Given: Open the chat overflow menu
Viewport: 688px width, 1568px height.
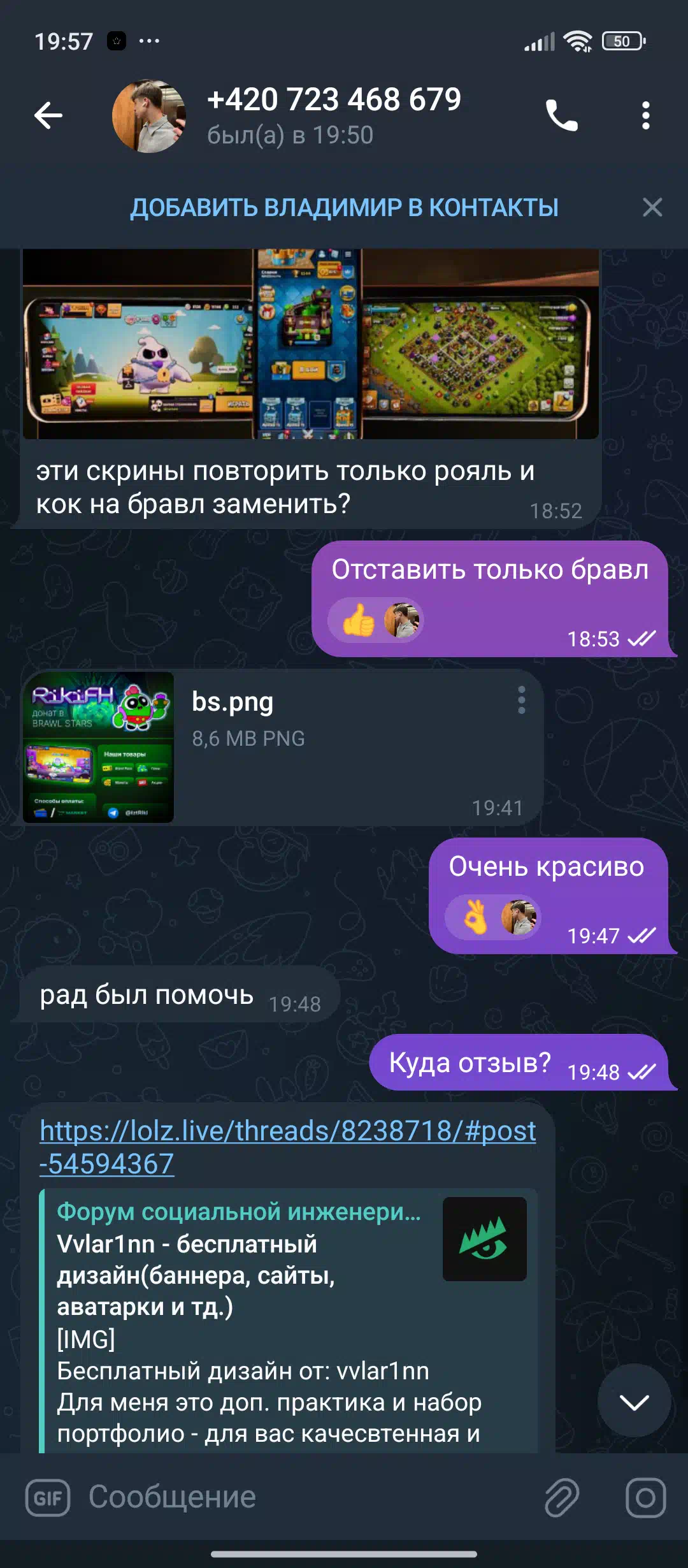Looking at the screenshot, I should 646,115.
